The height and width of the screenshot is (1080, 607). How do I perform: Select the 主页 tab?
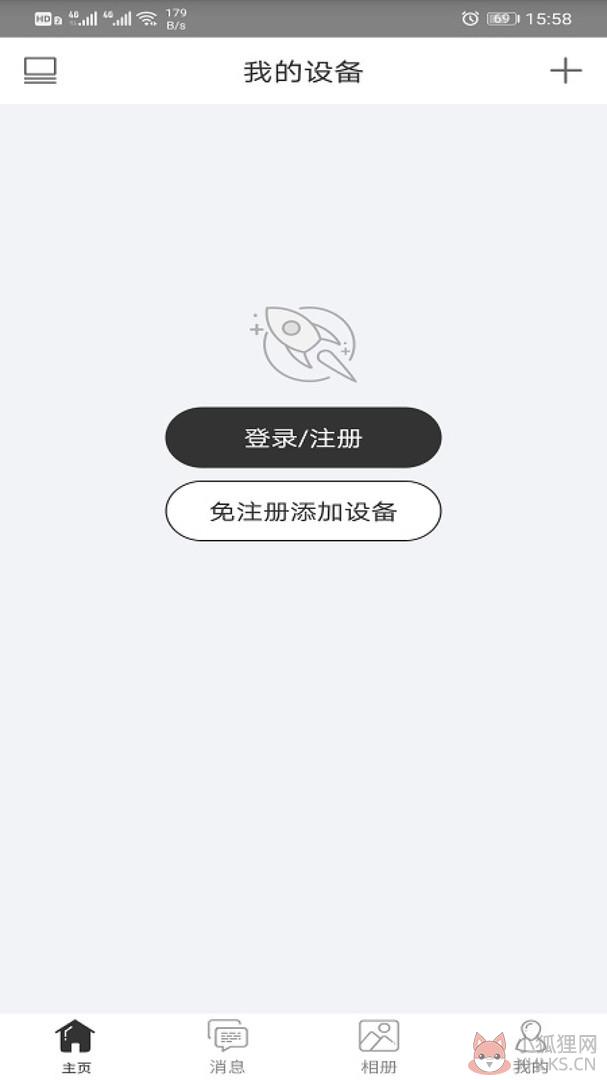coord(76,1047)
